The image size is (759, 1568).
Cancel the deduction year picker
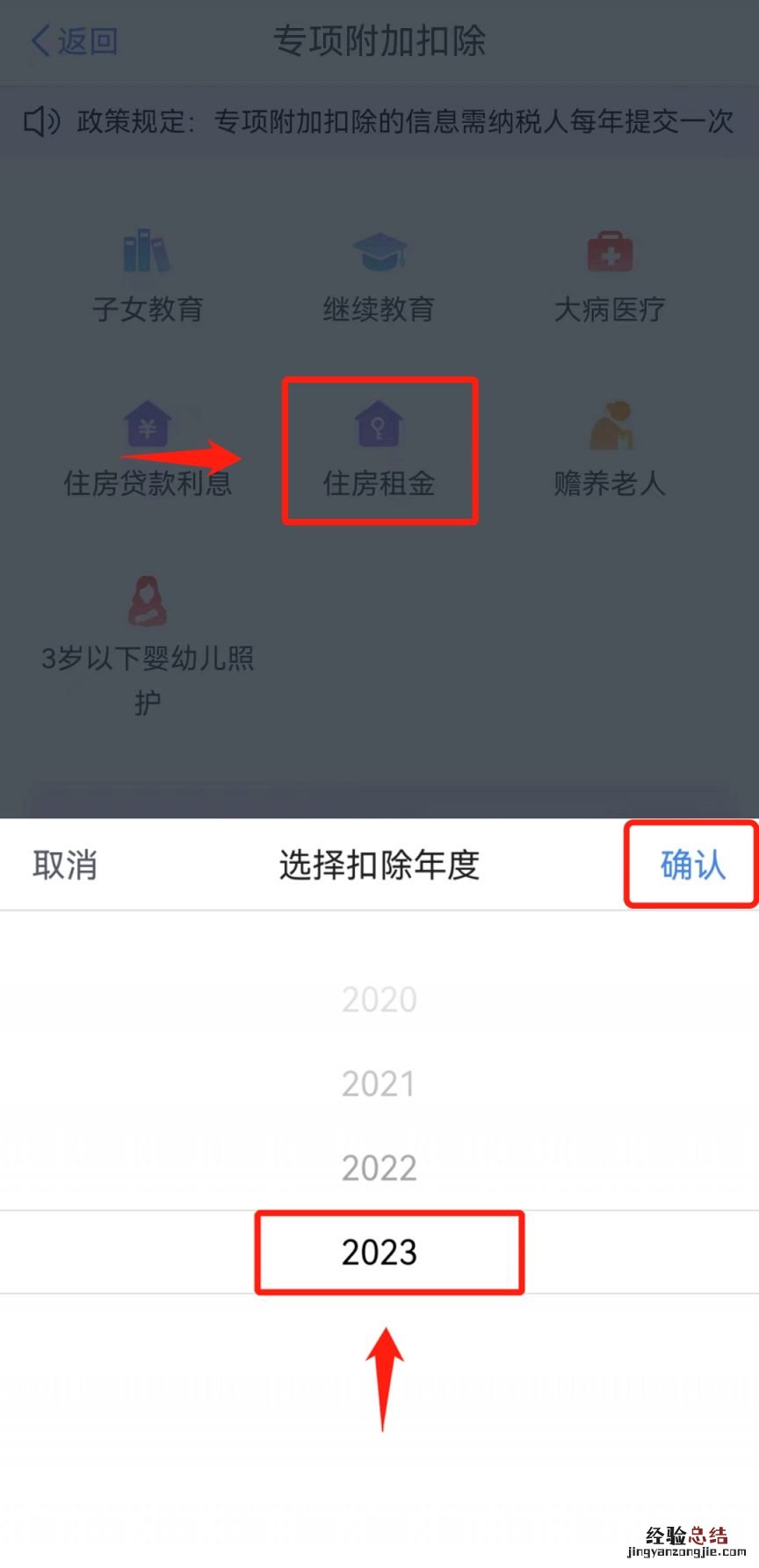(64, 865)
